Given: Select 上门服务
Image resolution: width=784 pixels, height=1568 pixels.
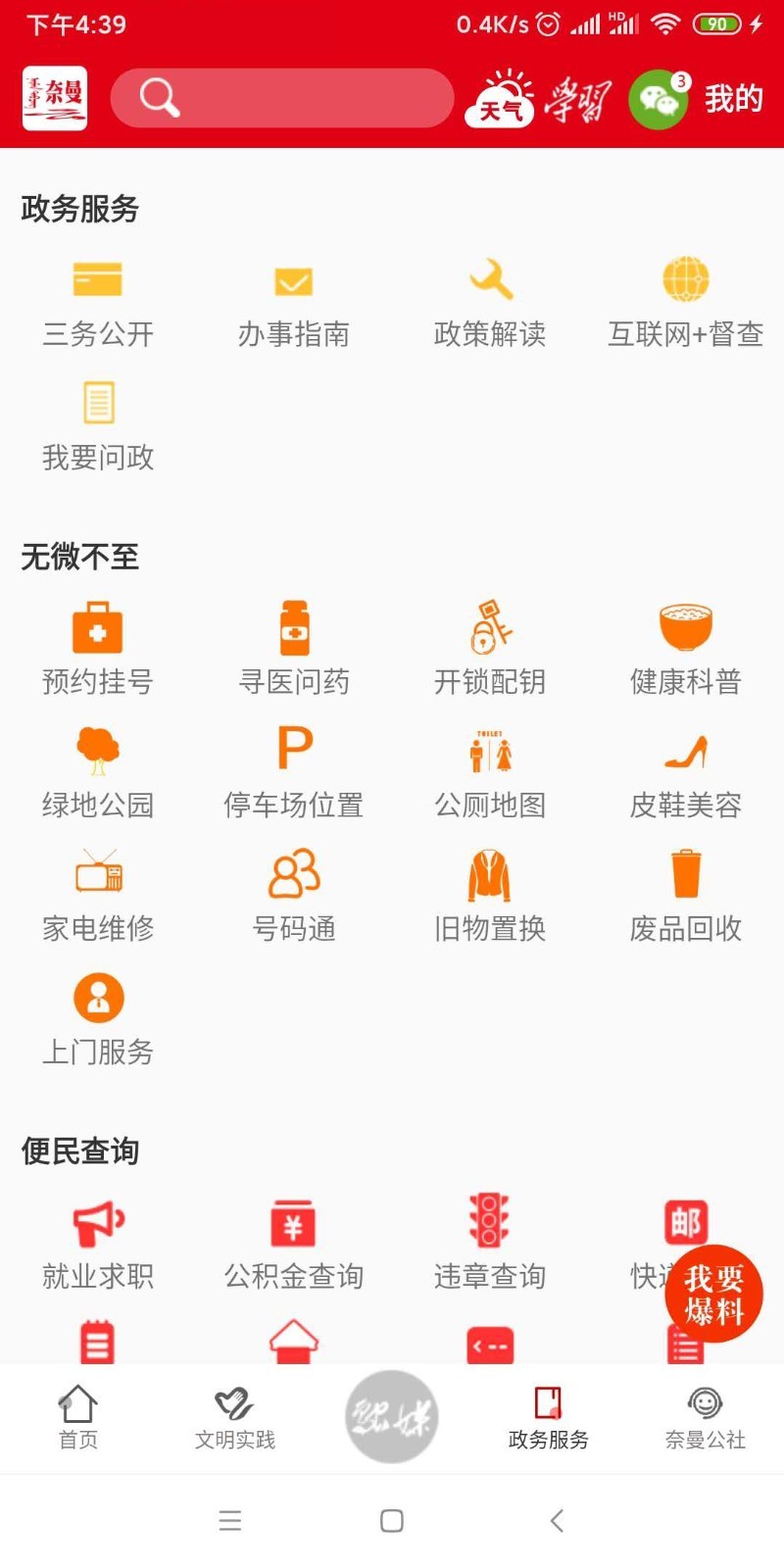Looking at the screenshot, I should 98,1019.
